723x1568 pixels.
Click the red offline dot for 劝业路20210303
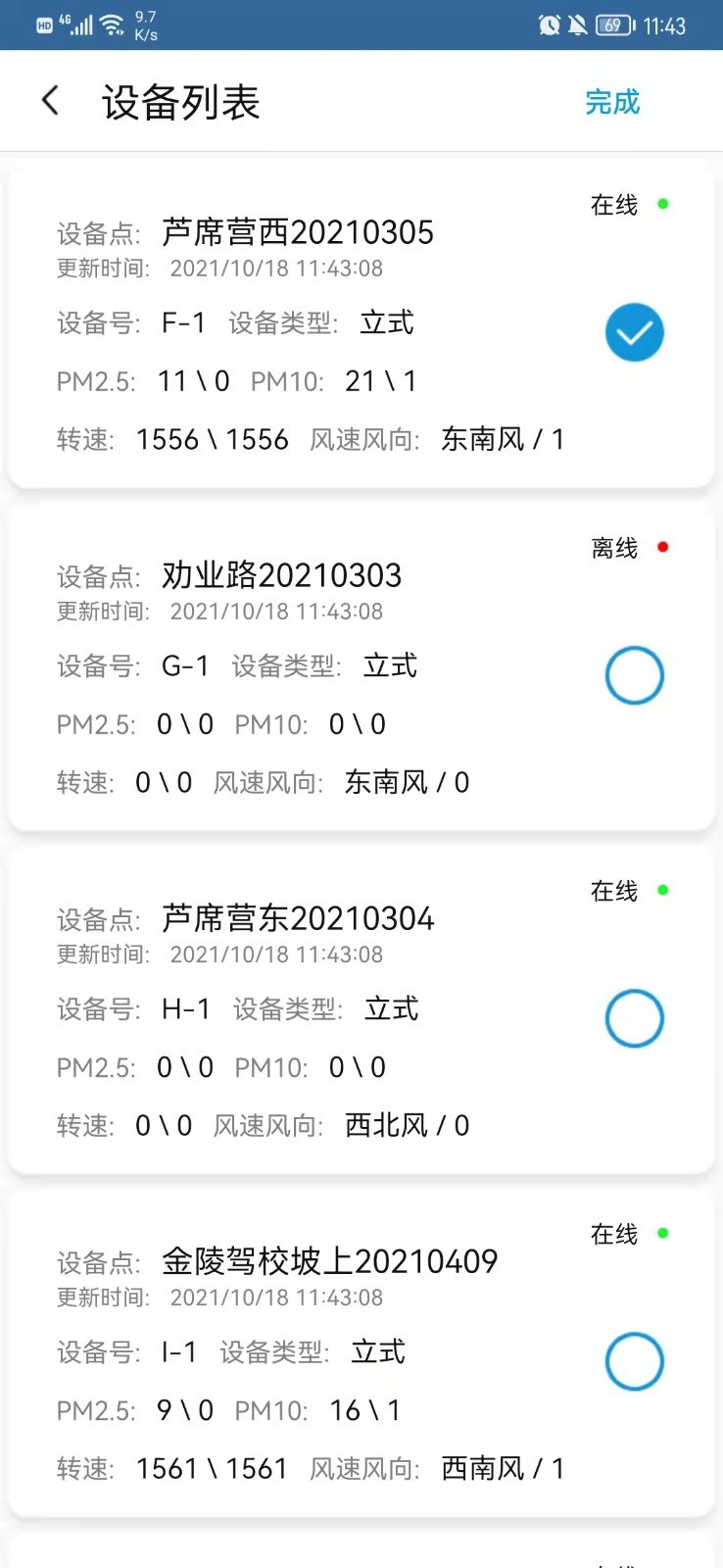[x=664, y=548]
